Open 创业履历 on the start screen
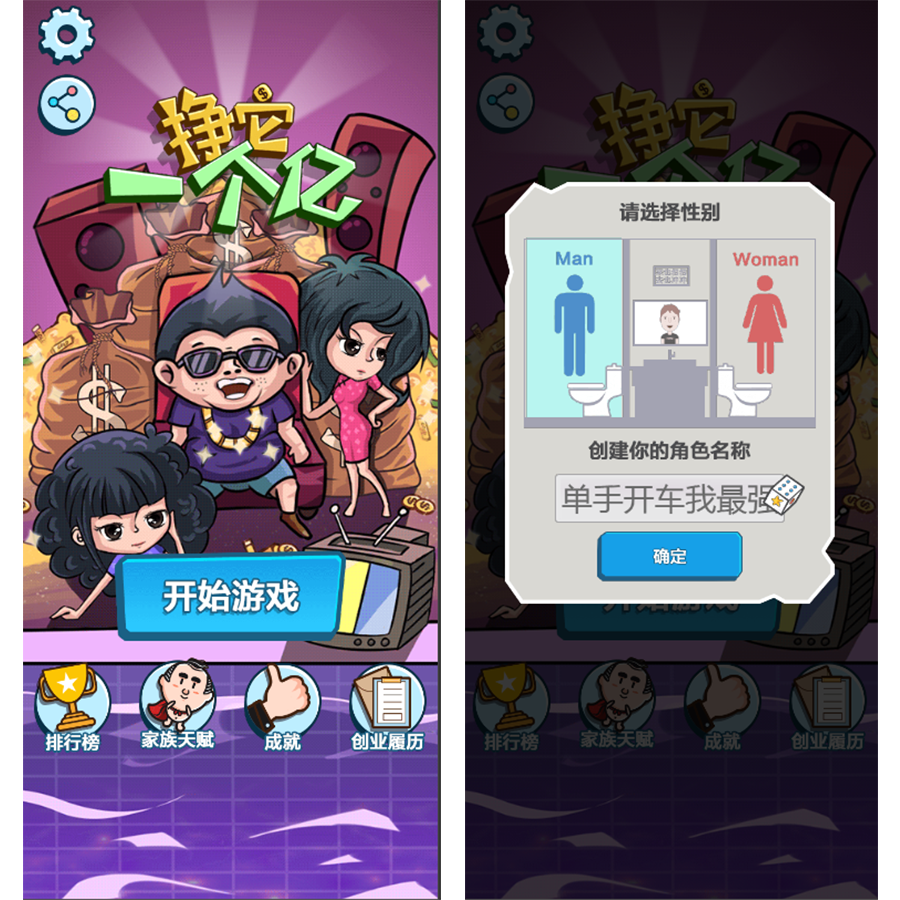The height and width of the screenshot is (900, 900). point(387,708)
